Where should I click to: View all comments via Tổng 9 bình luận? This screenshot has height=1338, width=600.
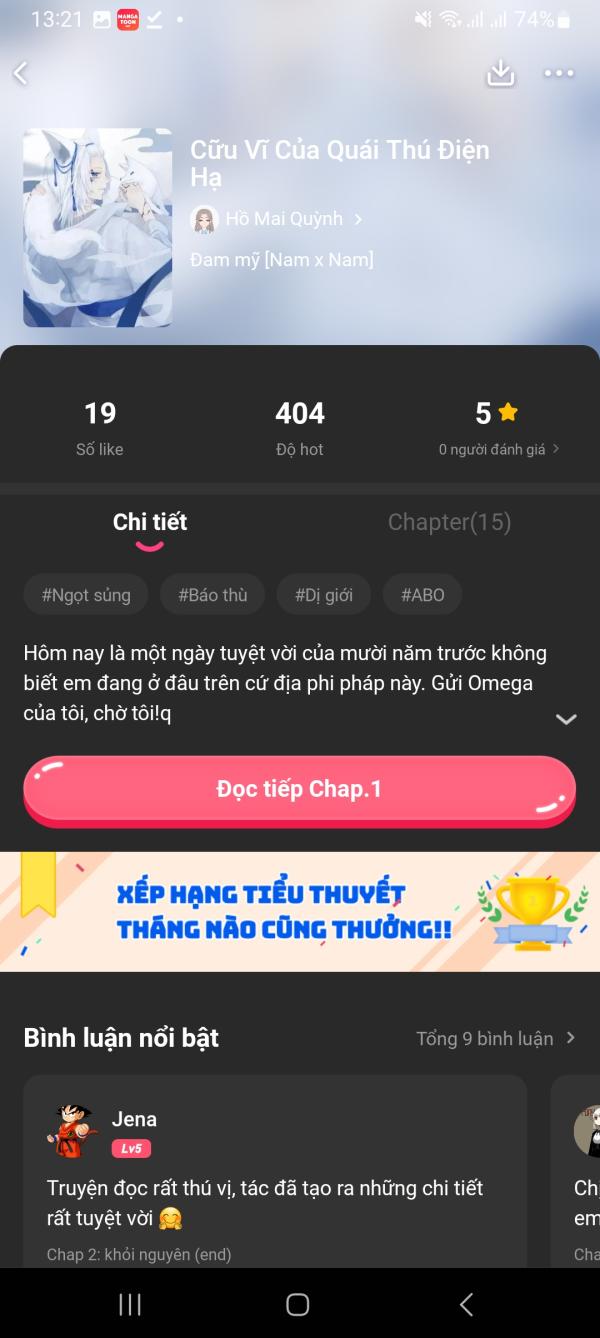(x=496, y=1038)
